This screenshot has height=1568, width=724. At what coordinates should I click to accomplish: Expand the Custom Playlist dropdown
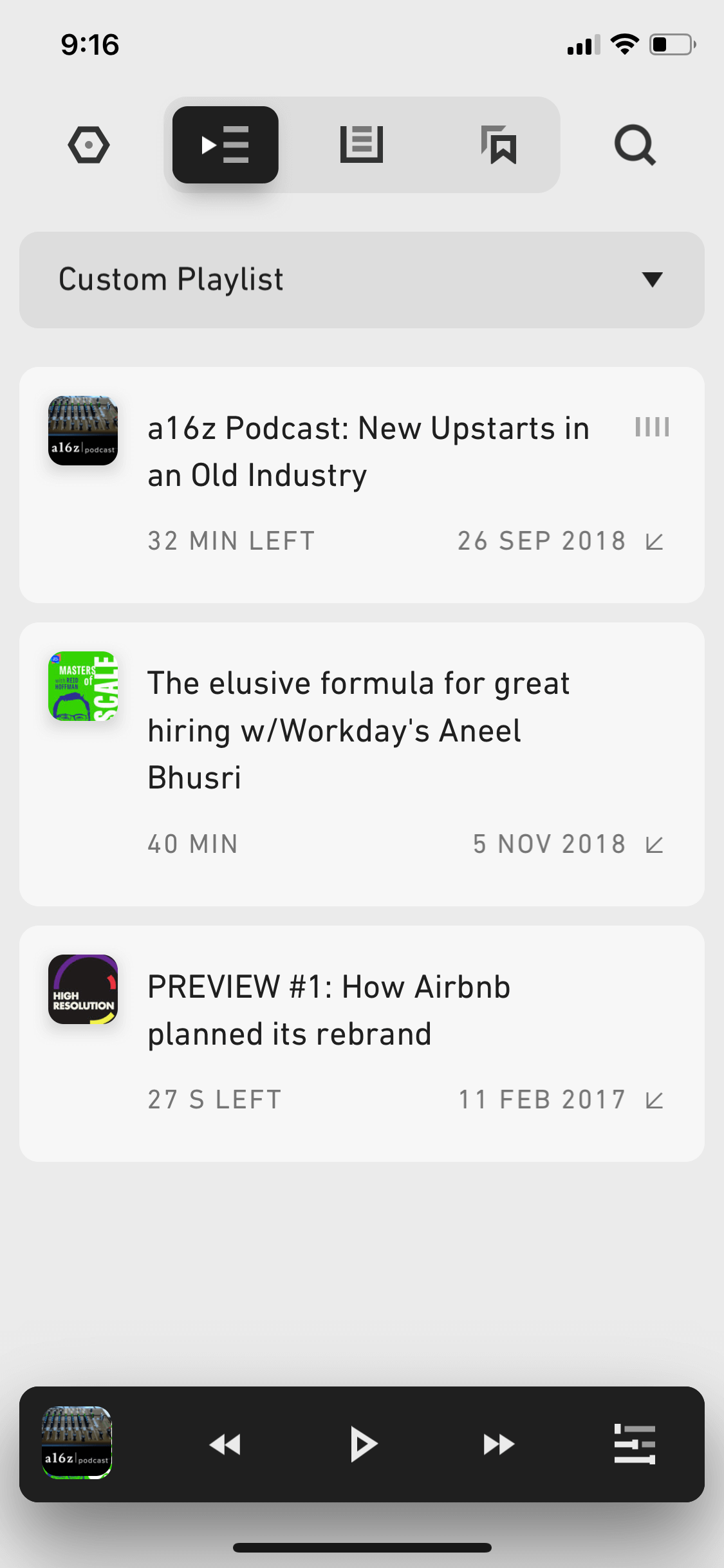(x=362, y=280)
